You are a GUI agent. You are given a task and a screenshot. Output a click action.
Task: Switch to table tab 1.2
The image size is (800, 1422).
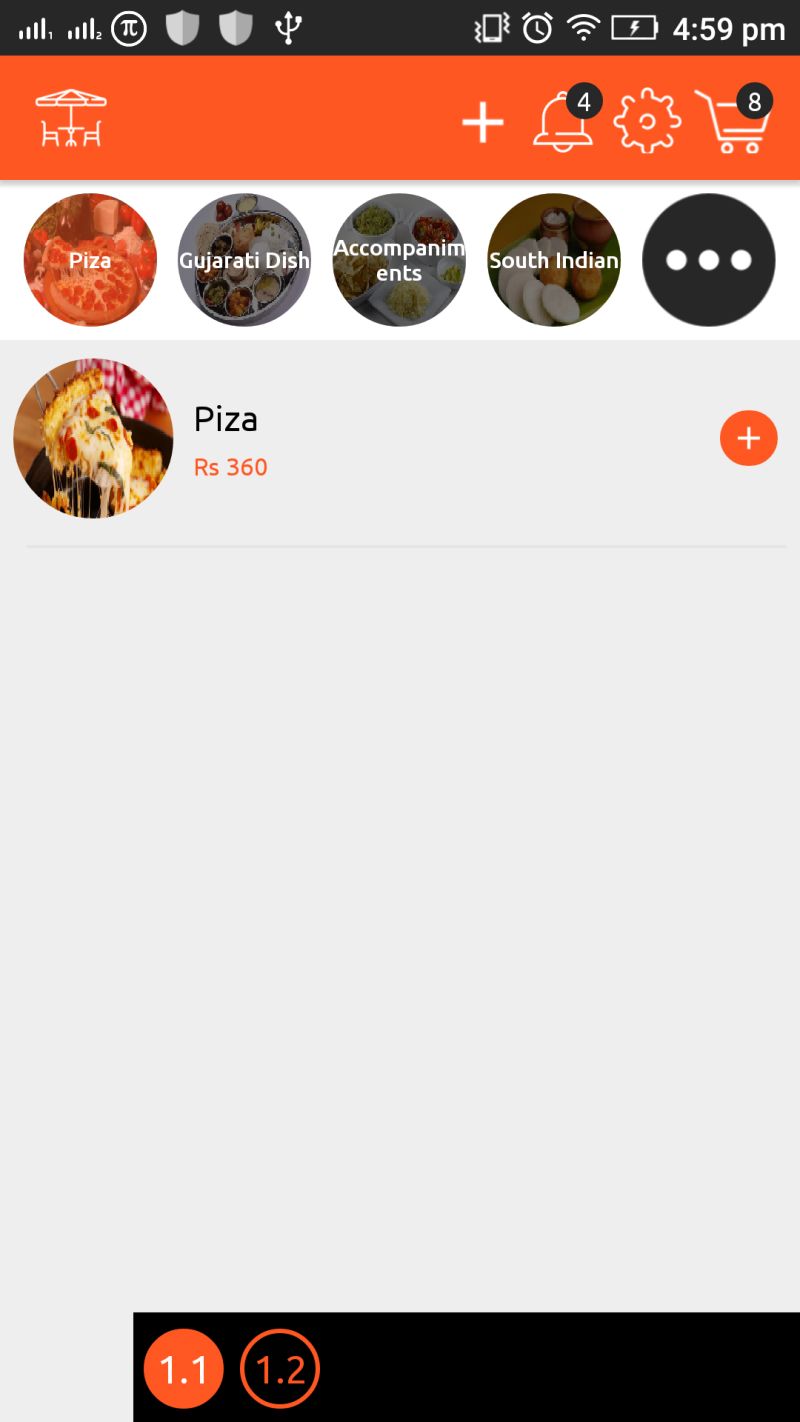click(280, 1368)
